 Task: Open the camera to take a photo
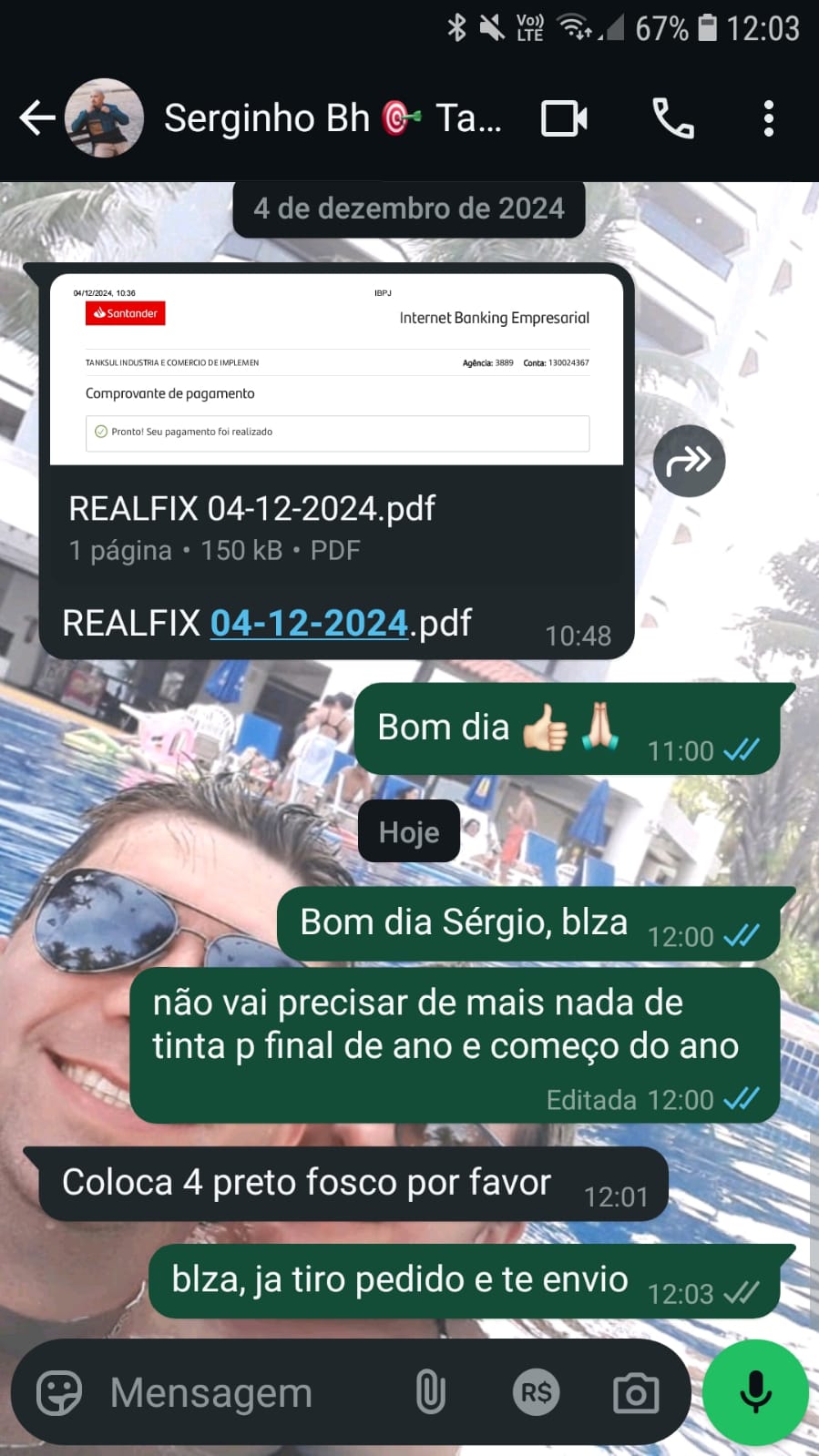636,1393
